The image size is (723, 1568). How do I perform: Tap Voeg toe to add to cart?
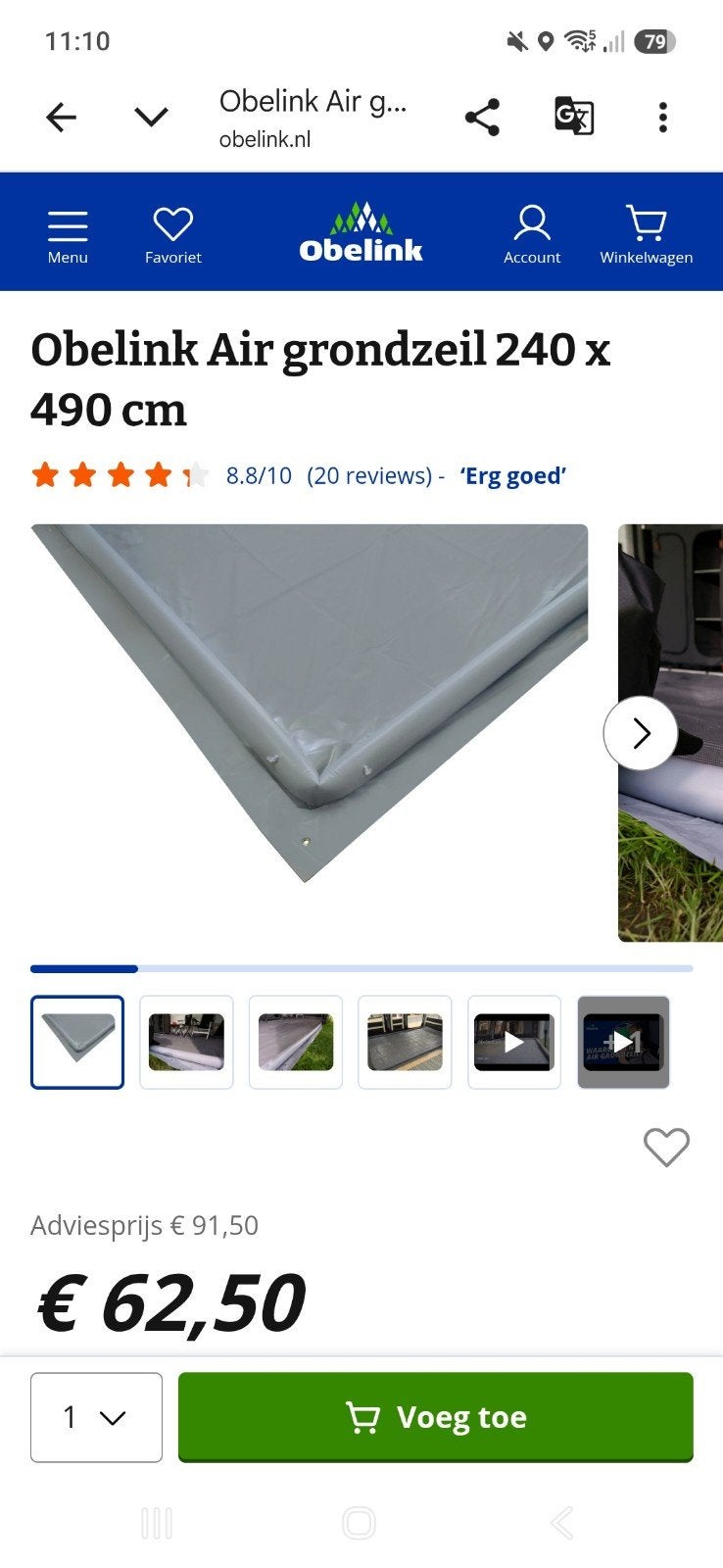point(436,1417)
